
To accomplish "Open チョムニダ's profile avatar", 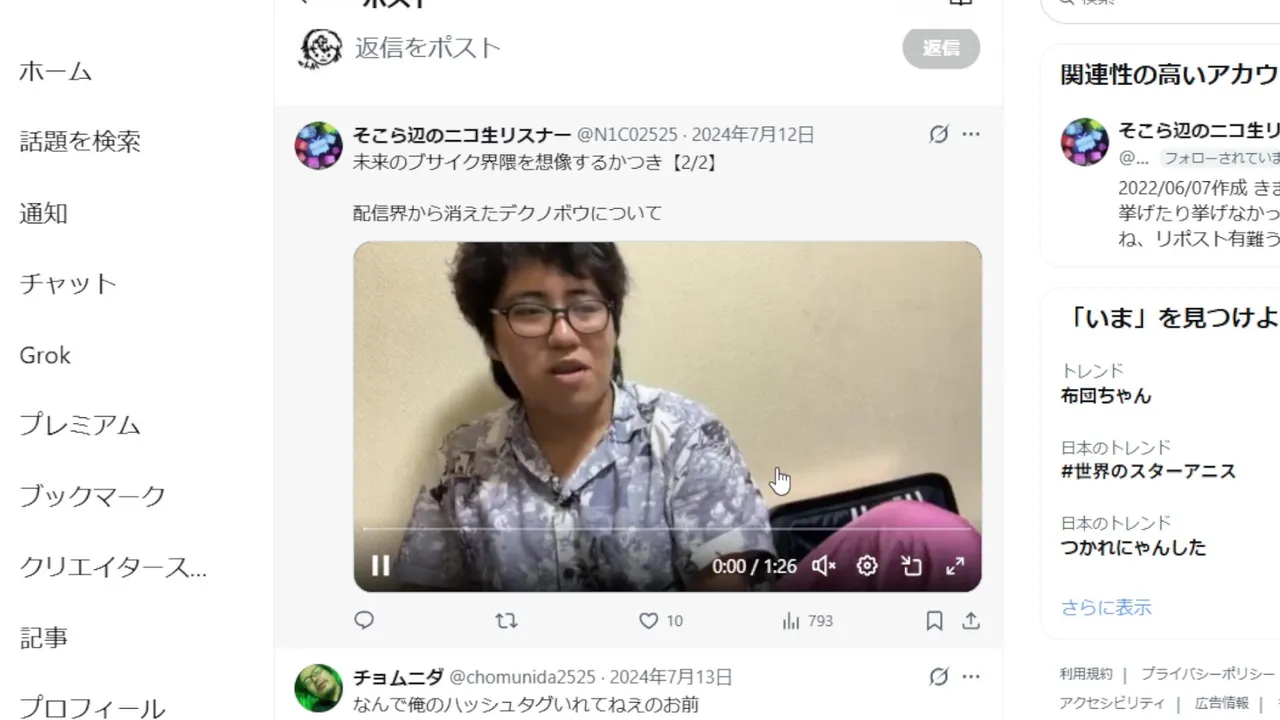I will coord(319,687).
